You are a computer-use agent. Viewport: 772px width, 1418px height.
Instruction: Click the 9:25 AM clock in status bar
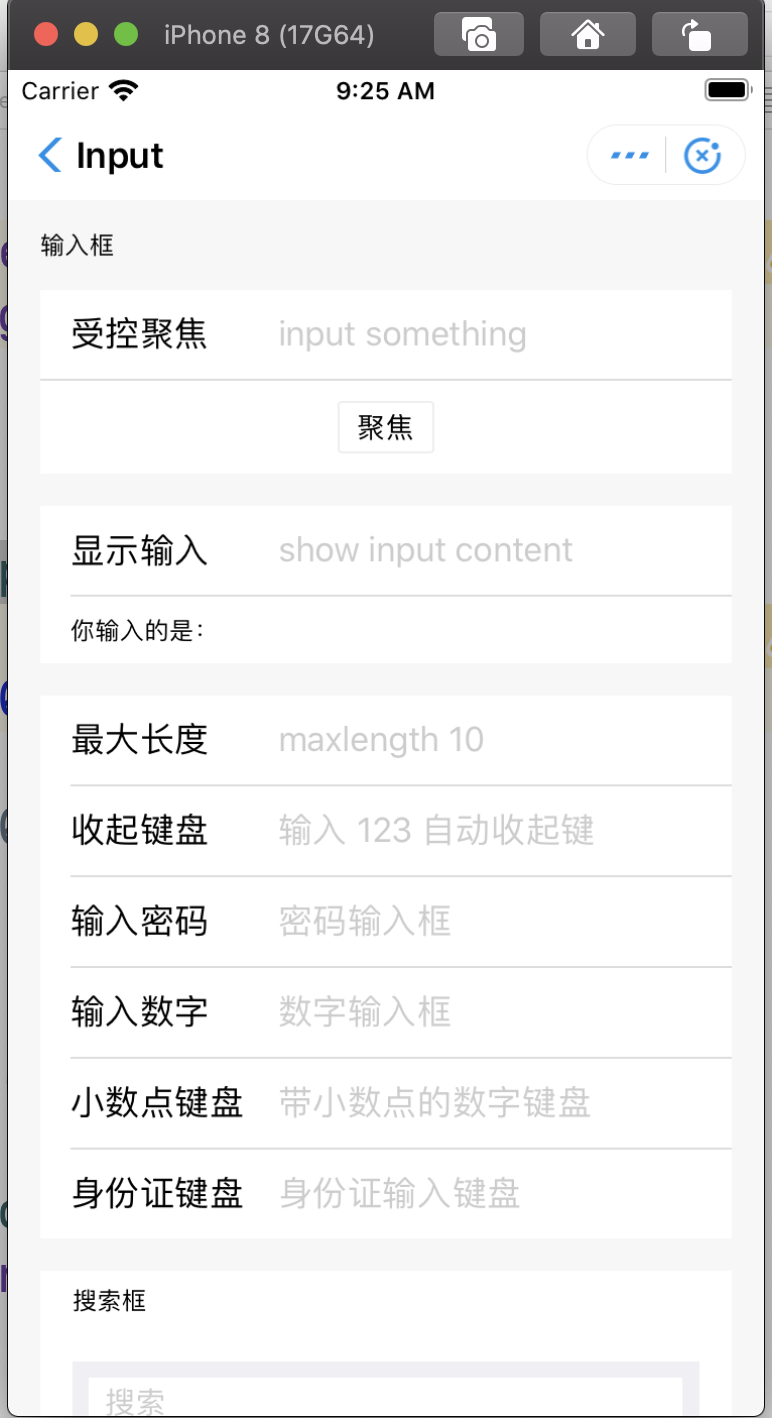click(x=386, y=90)
